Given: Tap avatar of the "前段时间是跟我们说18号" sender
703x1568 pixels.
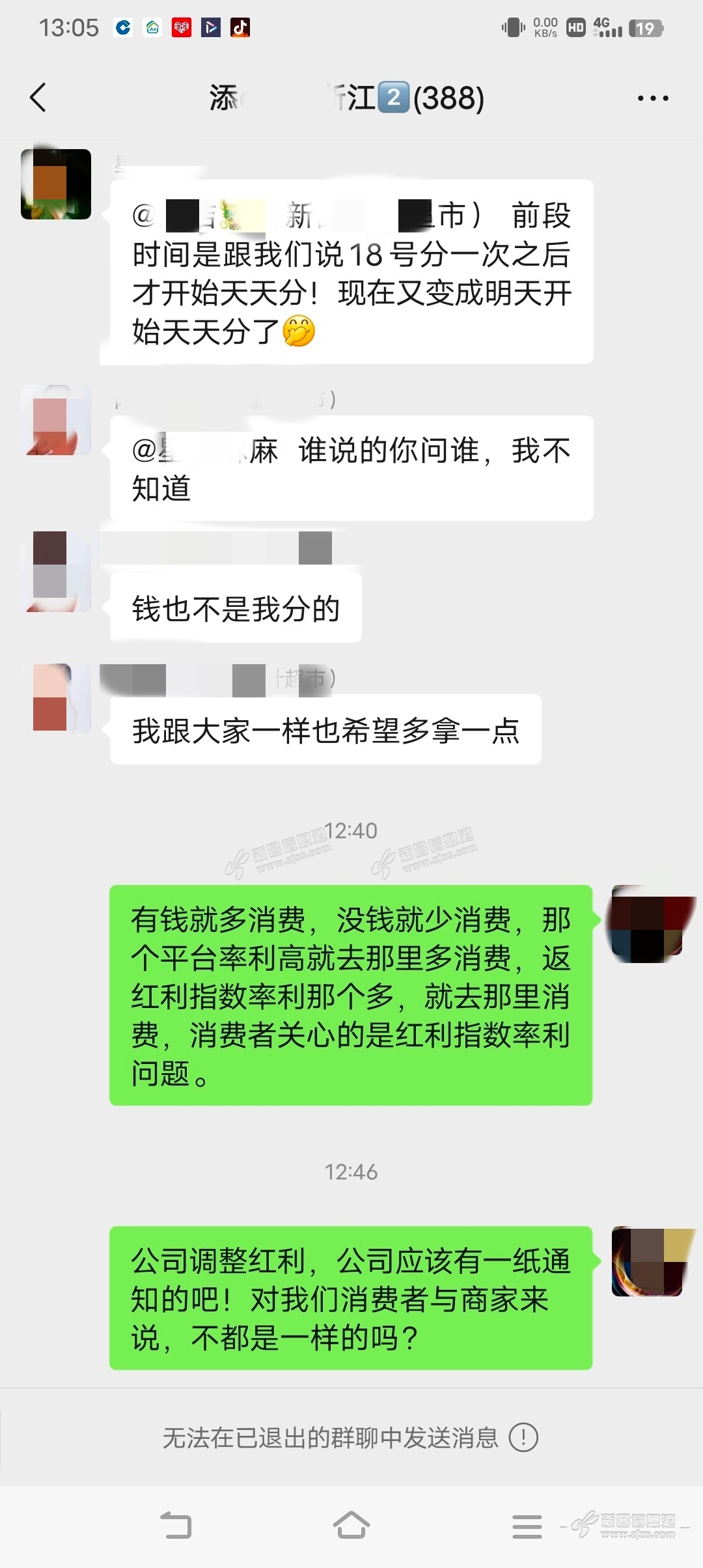Looking at the screenshot, I should pyautogui.click(x=56, y=184).
